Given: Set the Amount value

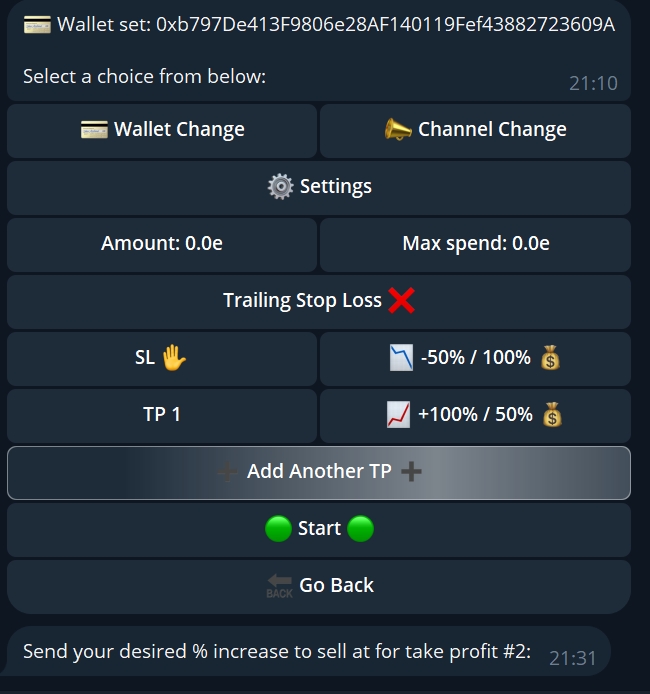Looking at the screenshot, I should pos(162,244).
